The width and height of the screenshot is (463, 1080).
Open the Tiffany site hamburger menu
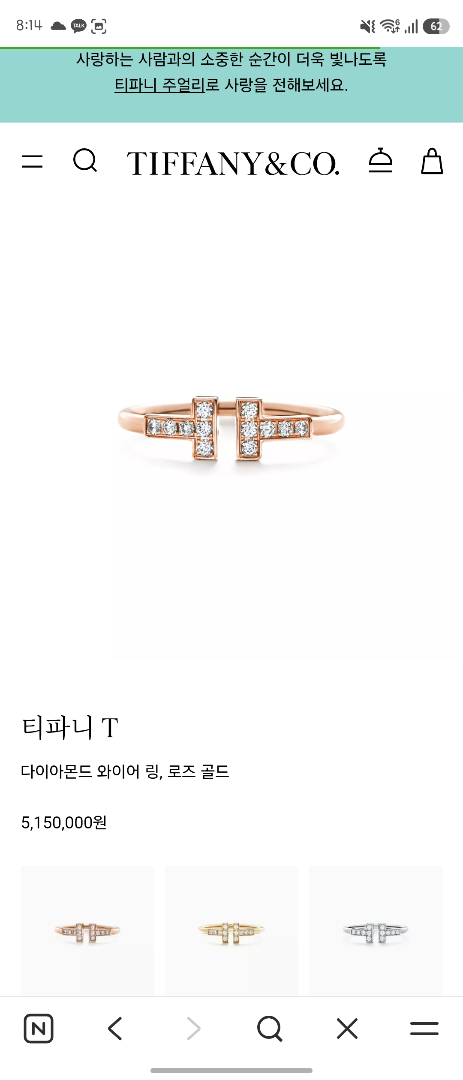click(x=32, y=162)
